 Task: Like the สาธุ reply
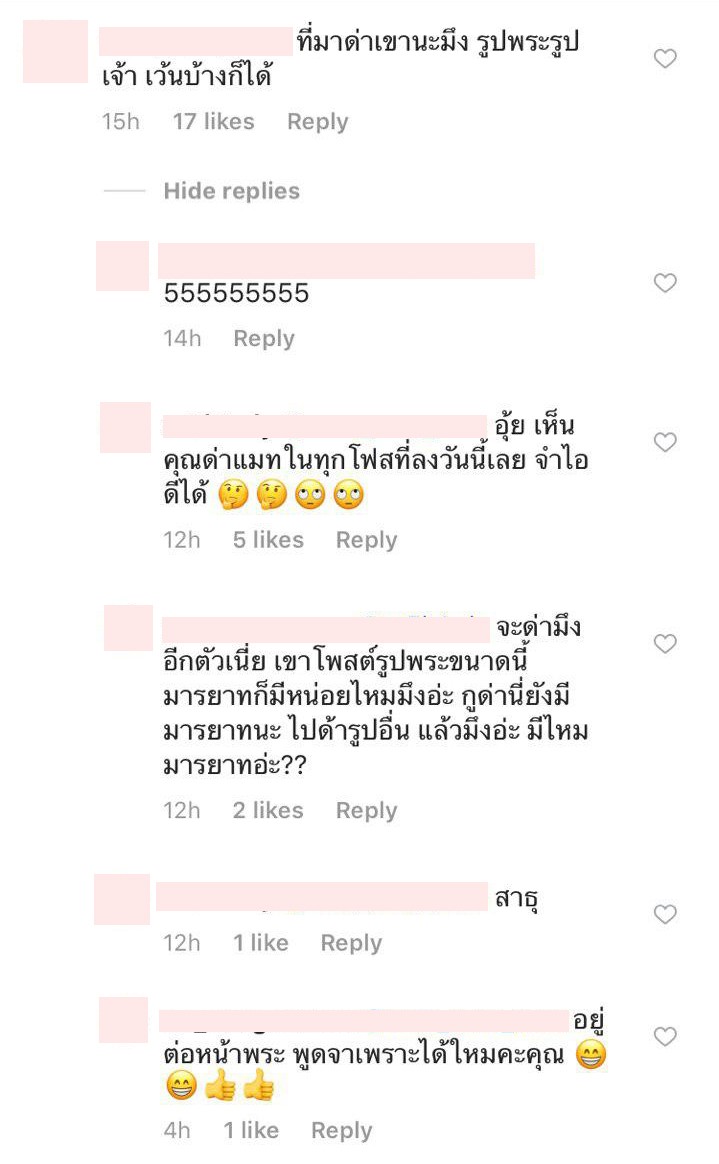[x=665, y=914]
